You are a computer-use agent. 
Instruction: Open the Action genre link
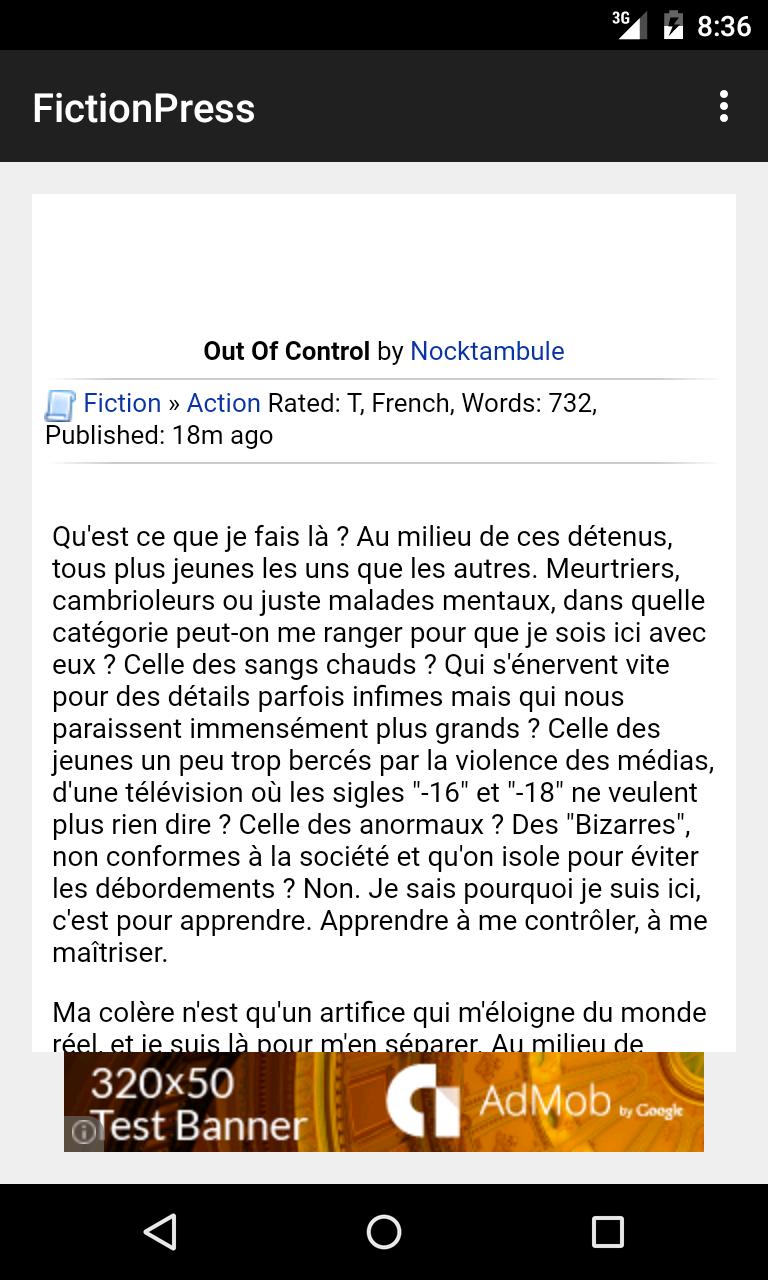pyautogui.click(x=224, y=403)
